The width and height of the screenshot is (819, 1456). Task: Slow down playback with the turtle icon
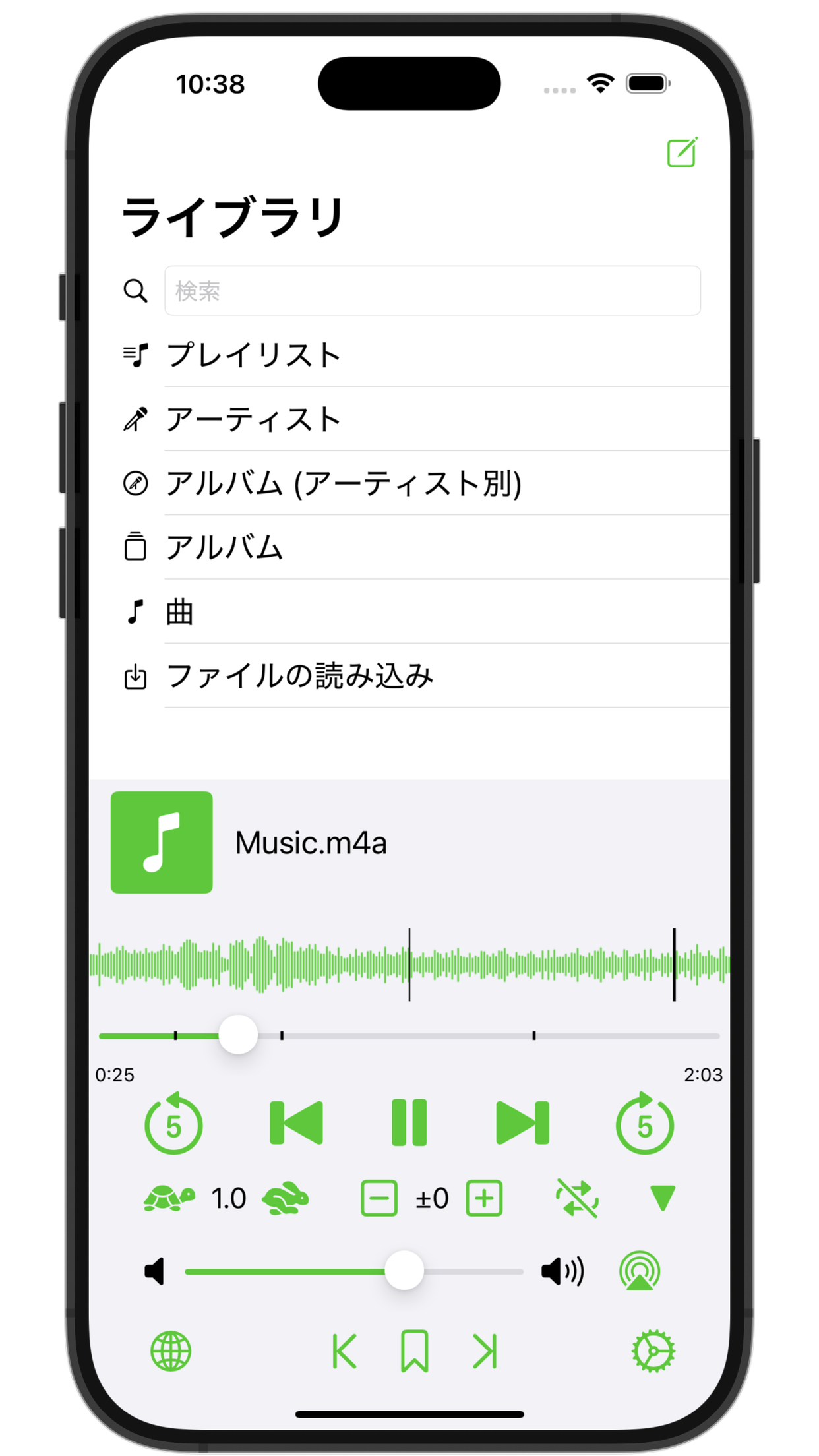click(x=169, y=1198)
